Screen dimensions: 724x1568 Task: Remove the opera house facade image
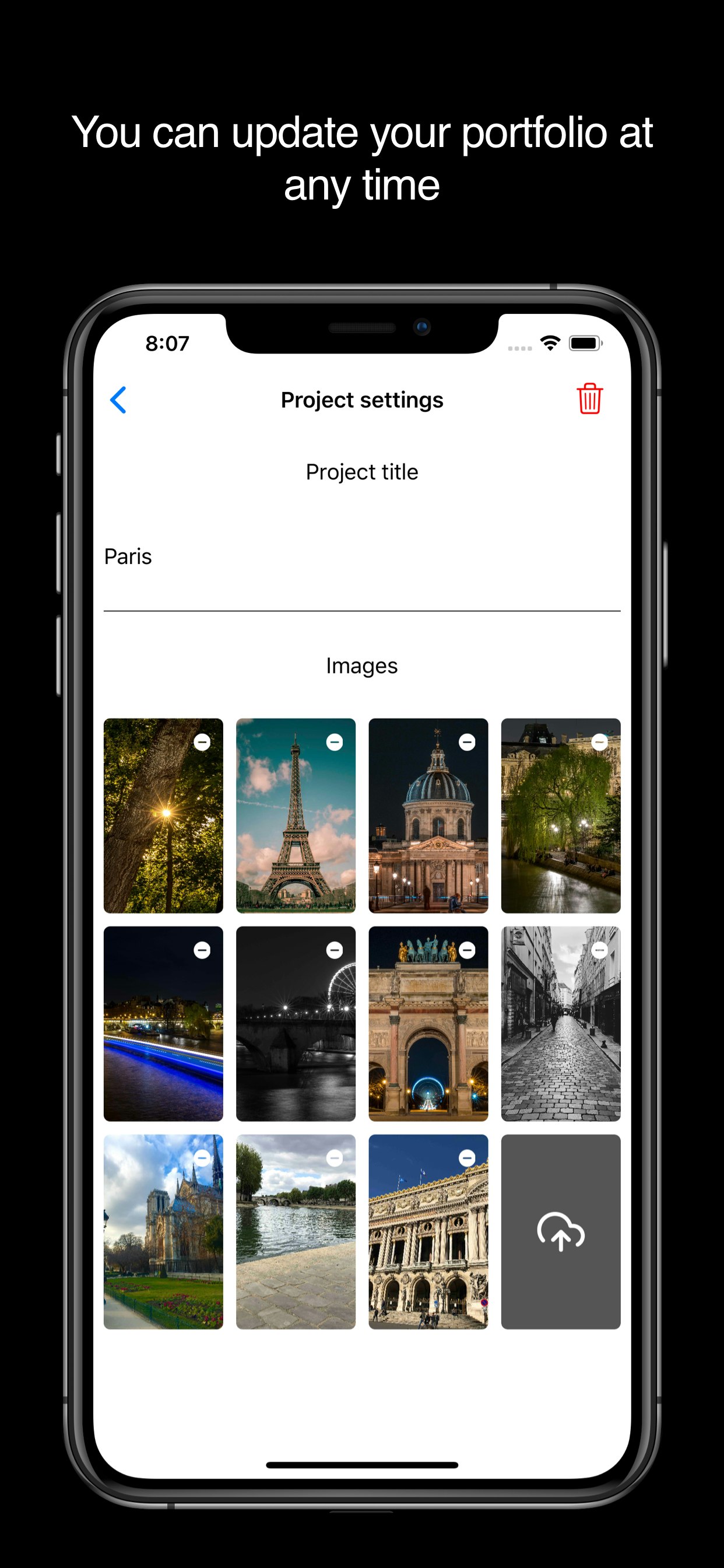pyautogui.click(x=467, y=1158)
